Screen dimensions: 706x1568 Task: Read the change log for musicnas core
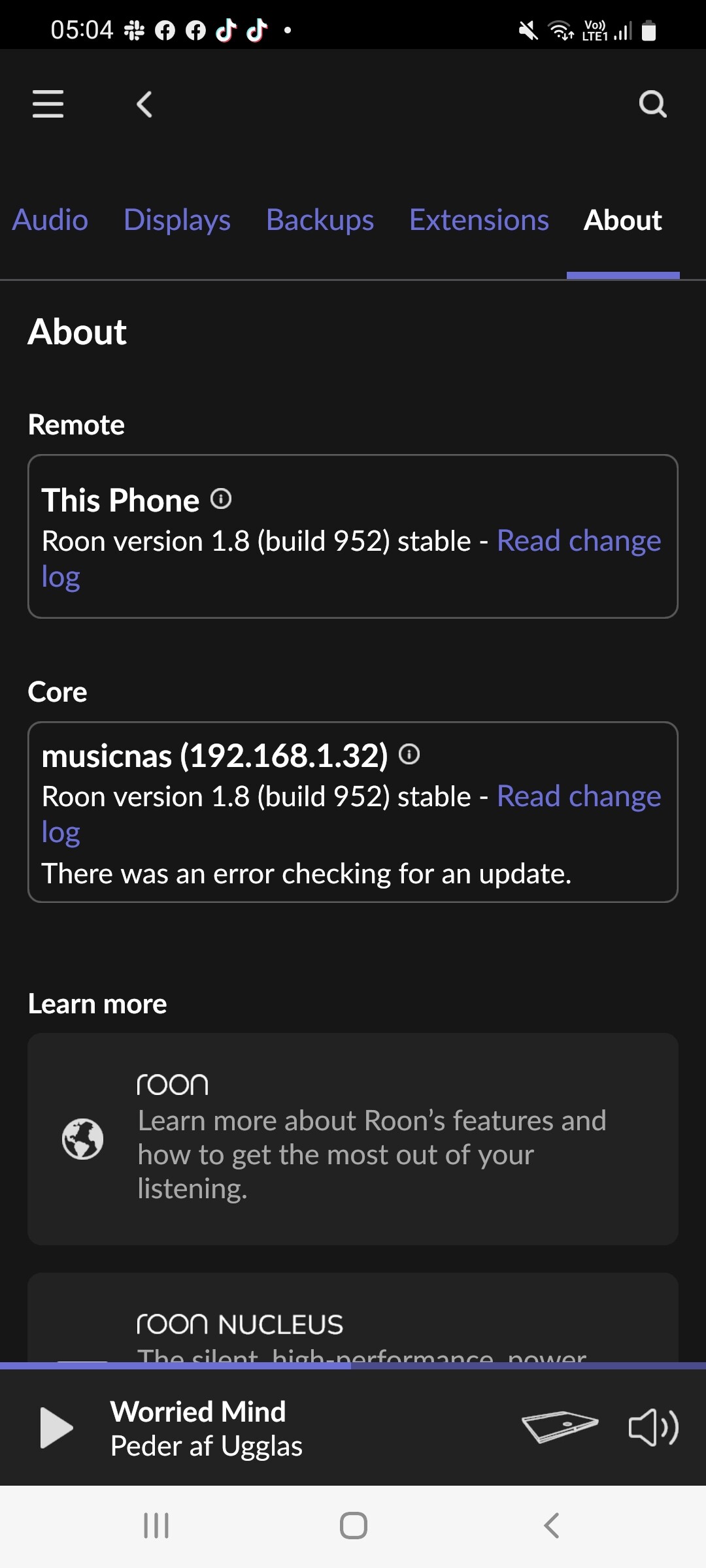(579, 796)
